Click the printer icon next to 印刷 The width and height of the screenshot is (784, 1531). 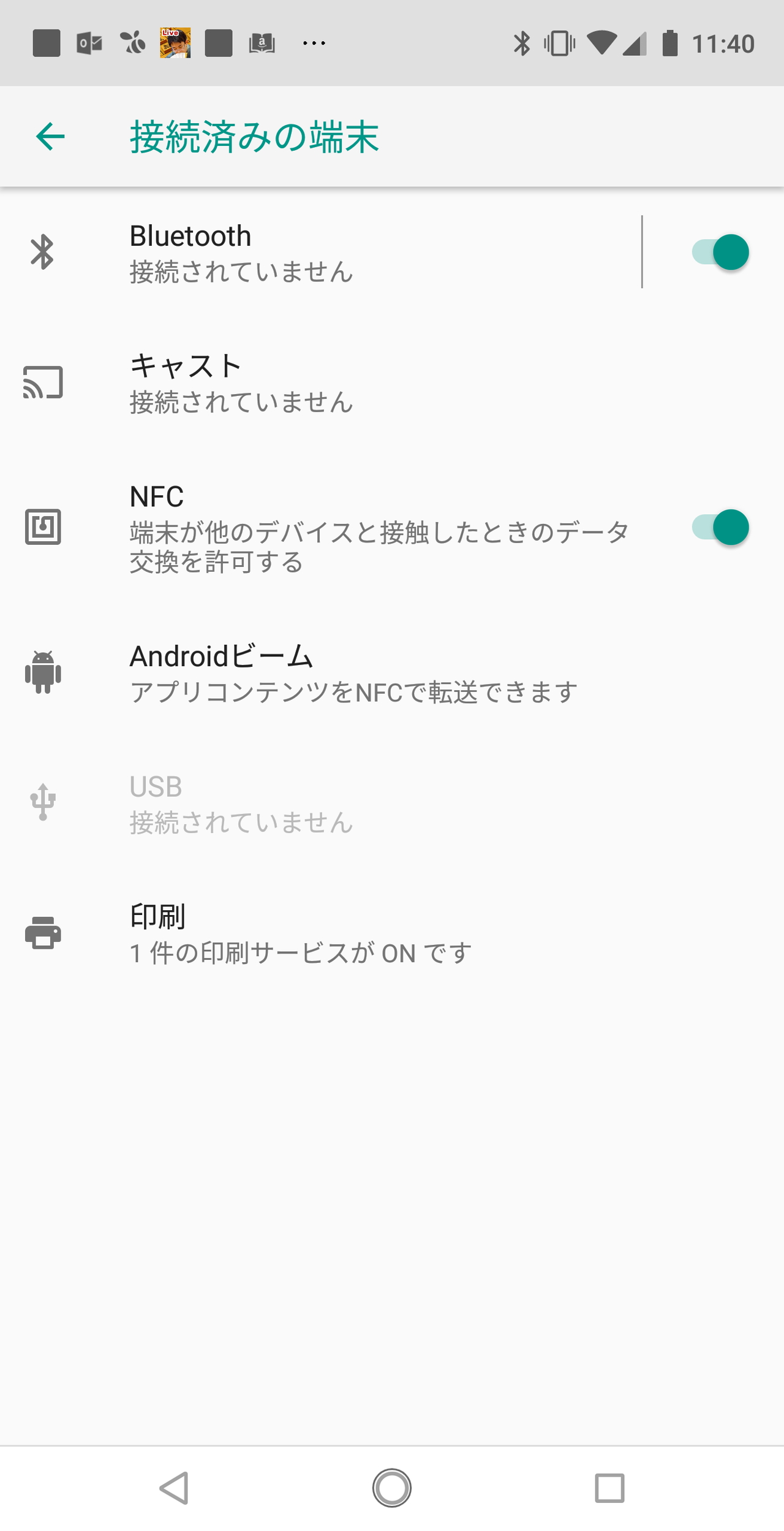coord(43,933)
